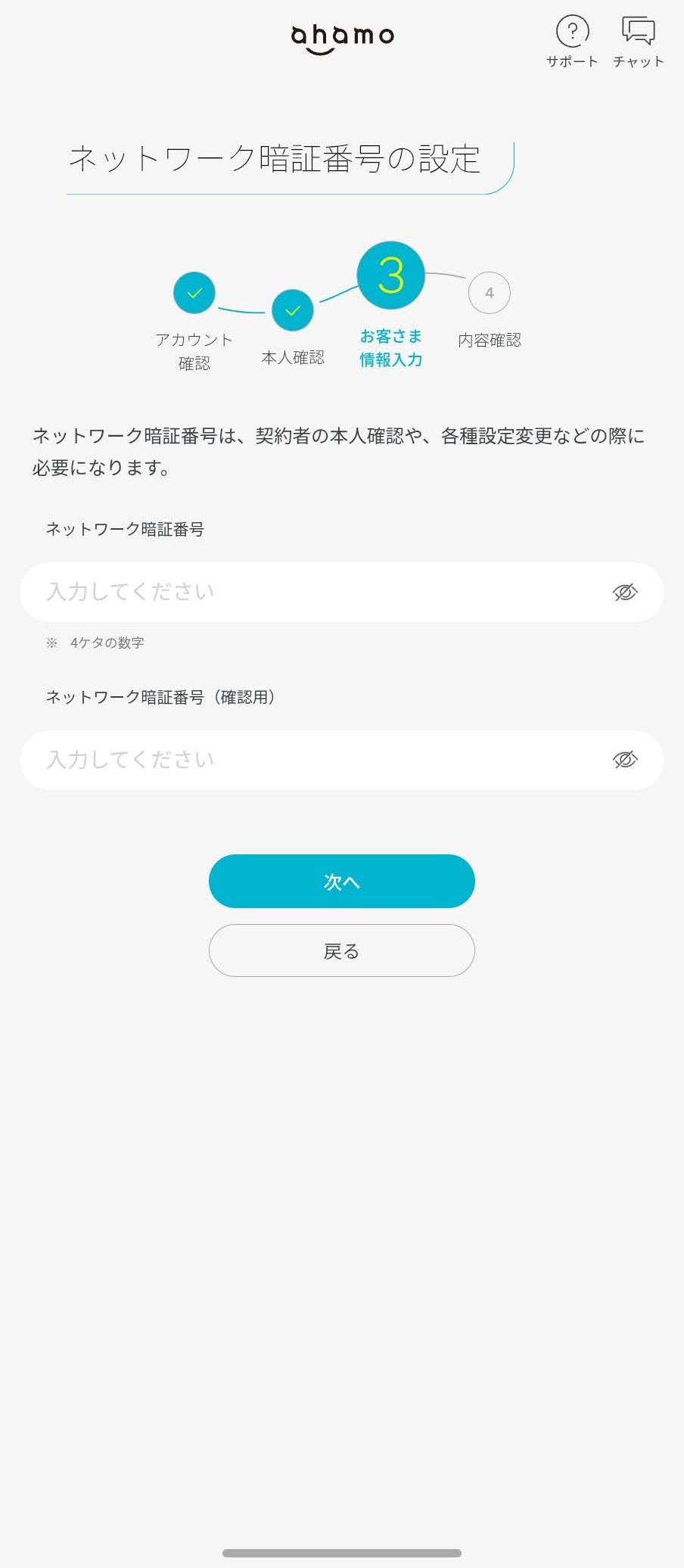Image resolution: width=684 pixels, height=1568 pixels.
Task: Click the step 4 circle icon
Action: tap(488, 292)
